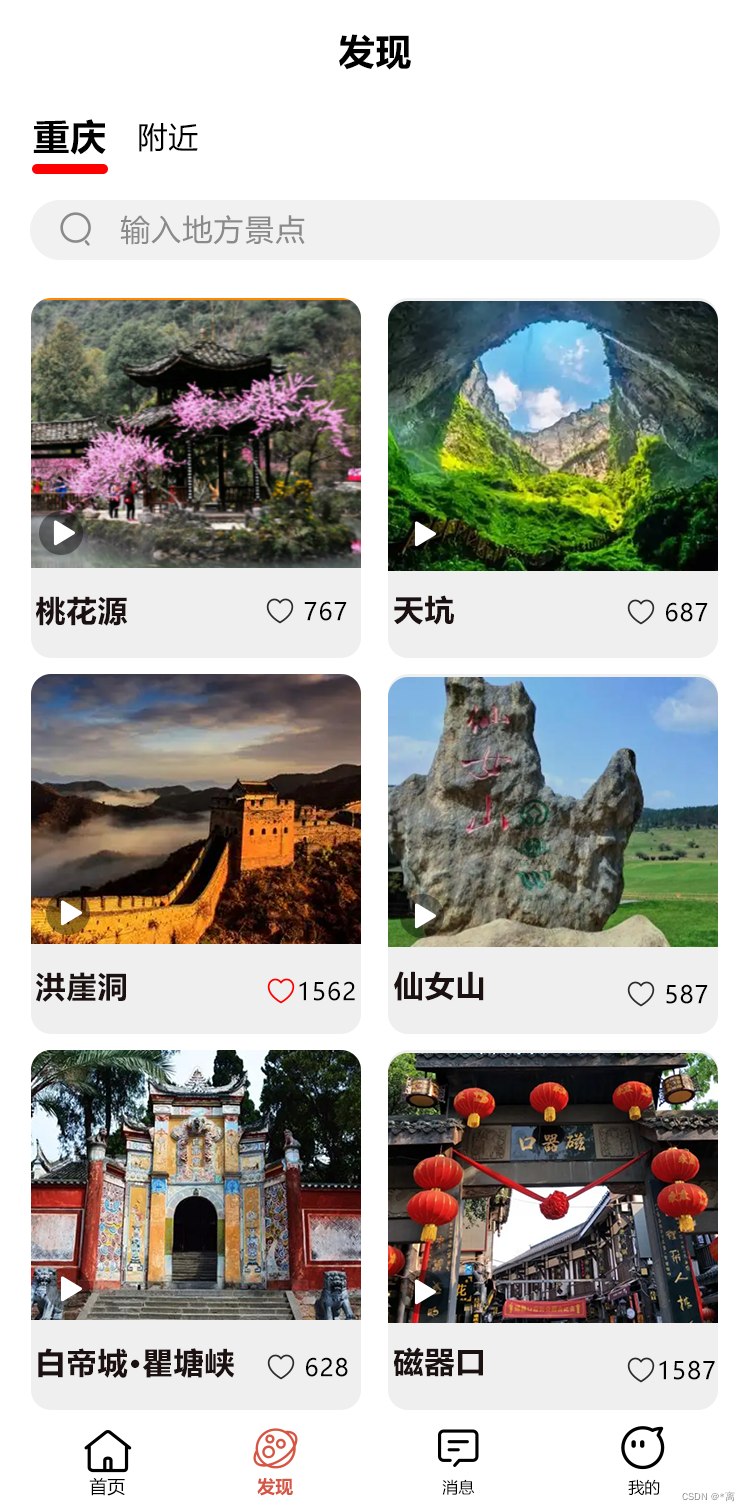Click the heart icon next to 磁器口
Image resolution: width=750 pixels, height=1511 pixels.
pos(640,1369)
